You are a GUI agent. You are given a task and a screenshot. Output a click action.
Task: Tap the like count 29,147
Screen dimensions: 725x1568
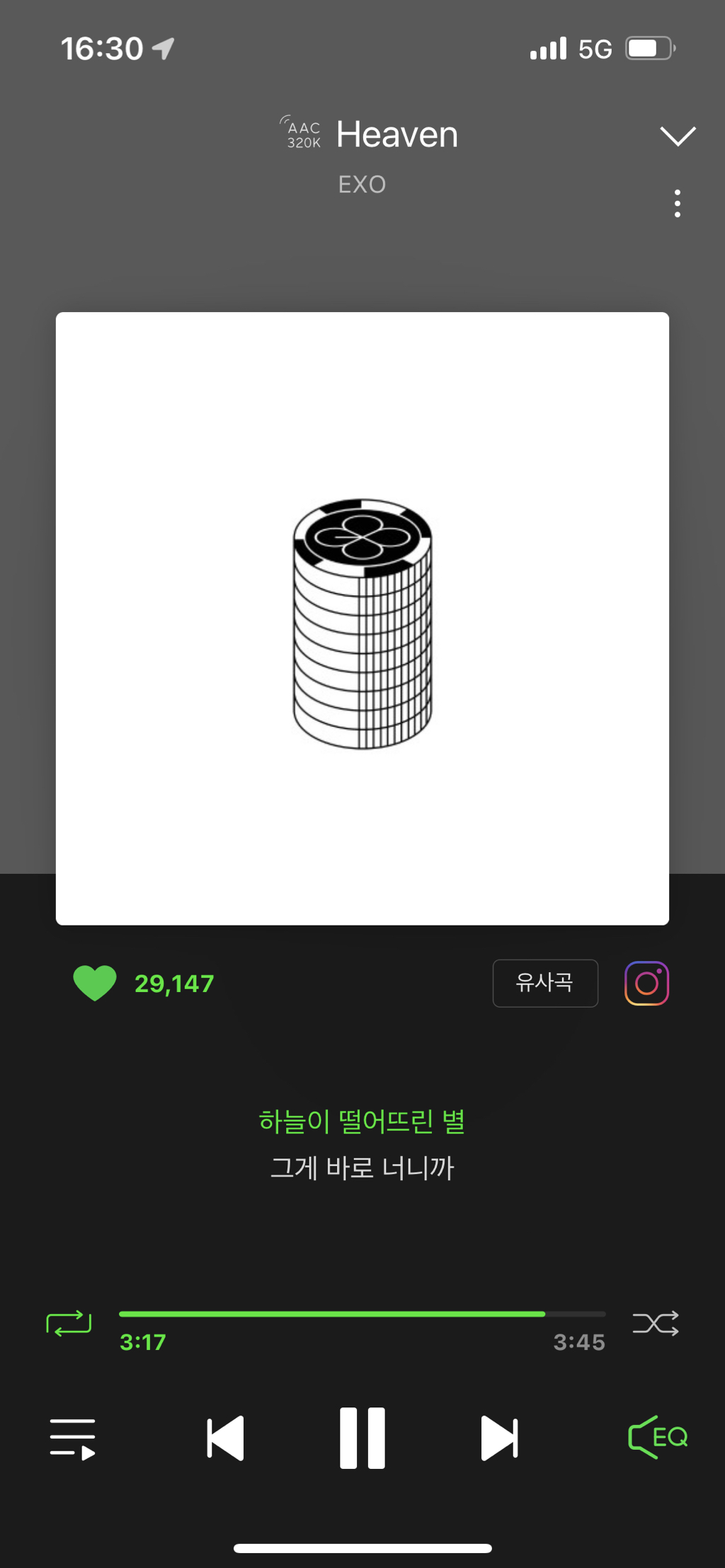click(173, 983)
